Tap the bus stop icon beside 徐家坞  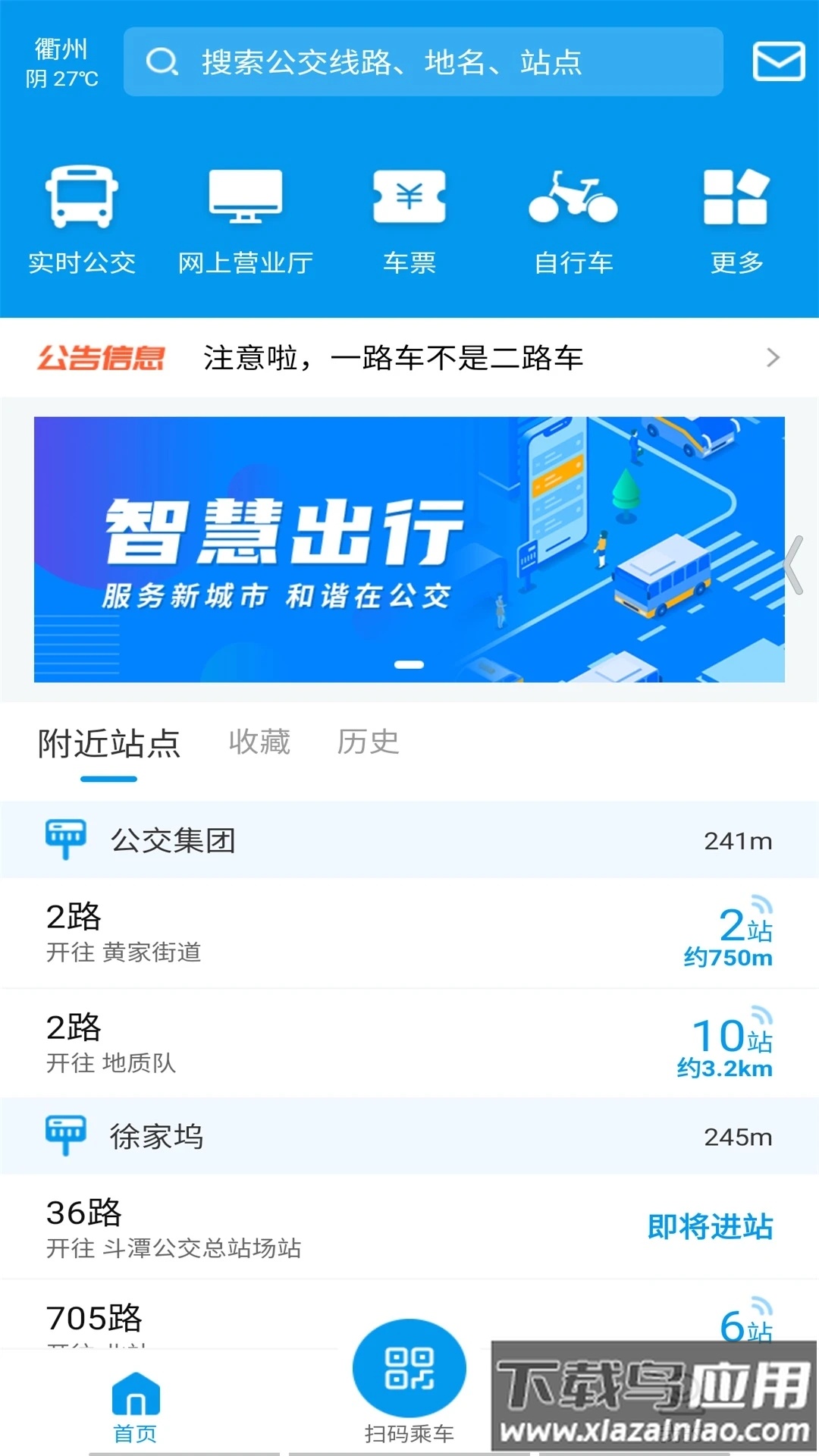(x=65, y=1135)
